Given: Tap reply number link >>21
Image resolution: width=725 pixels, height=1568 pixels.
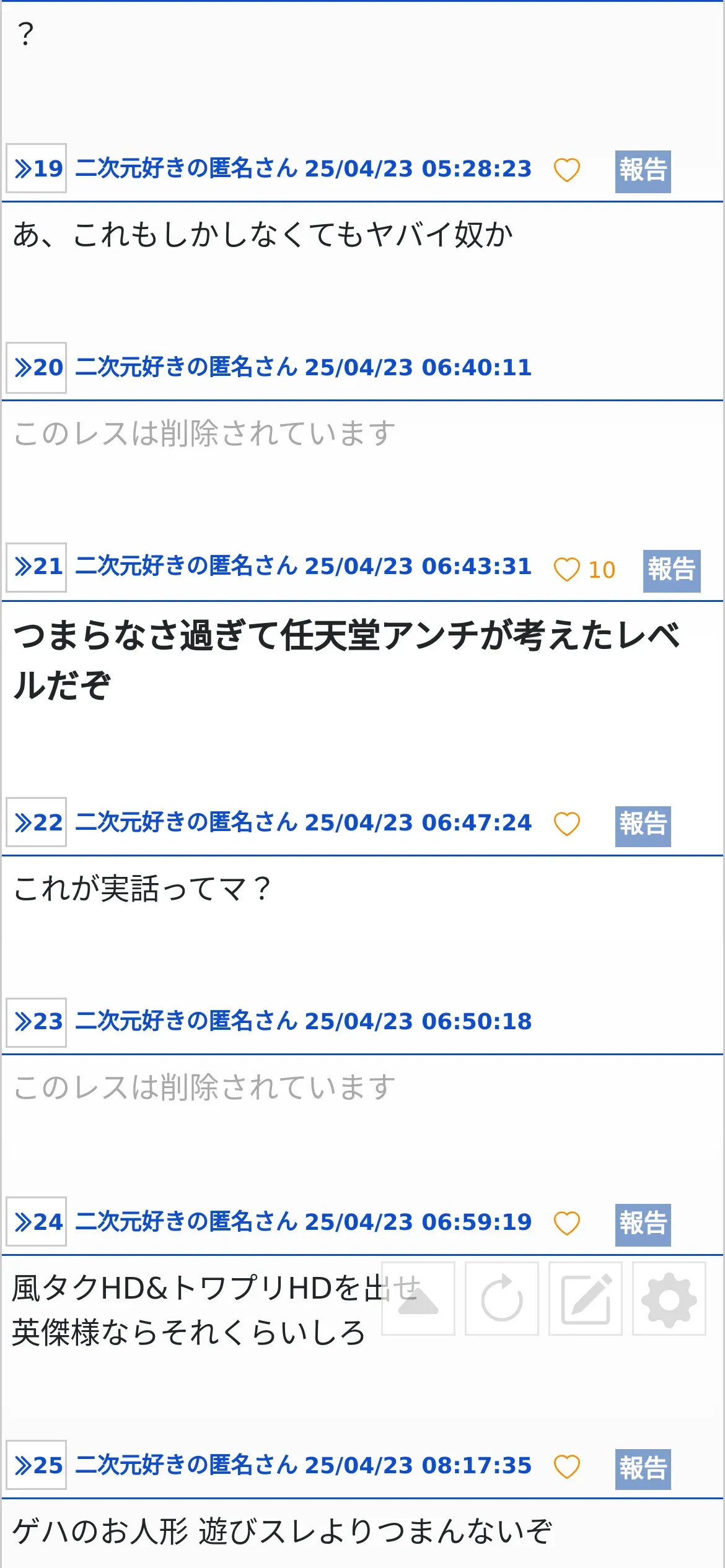Looking at the screenshot, I should pos(37,567).
